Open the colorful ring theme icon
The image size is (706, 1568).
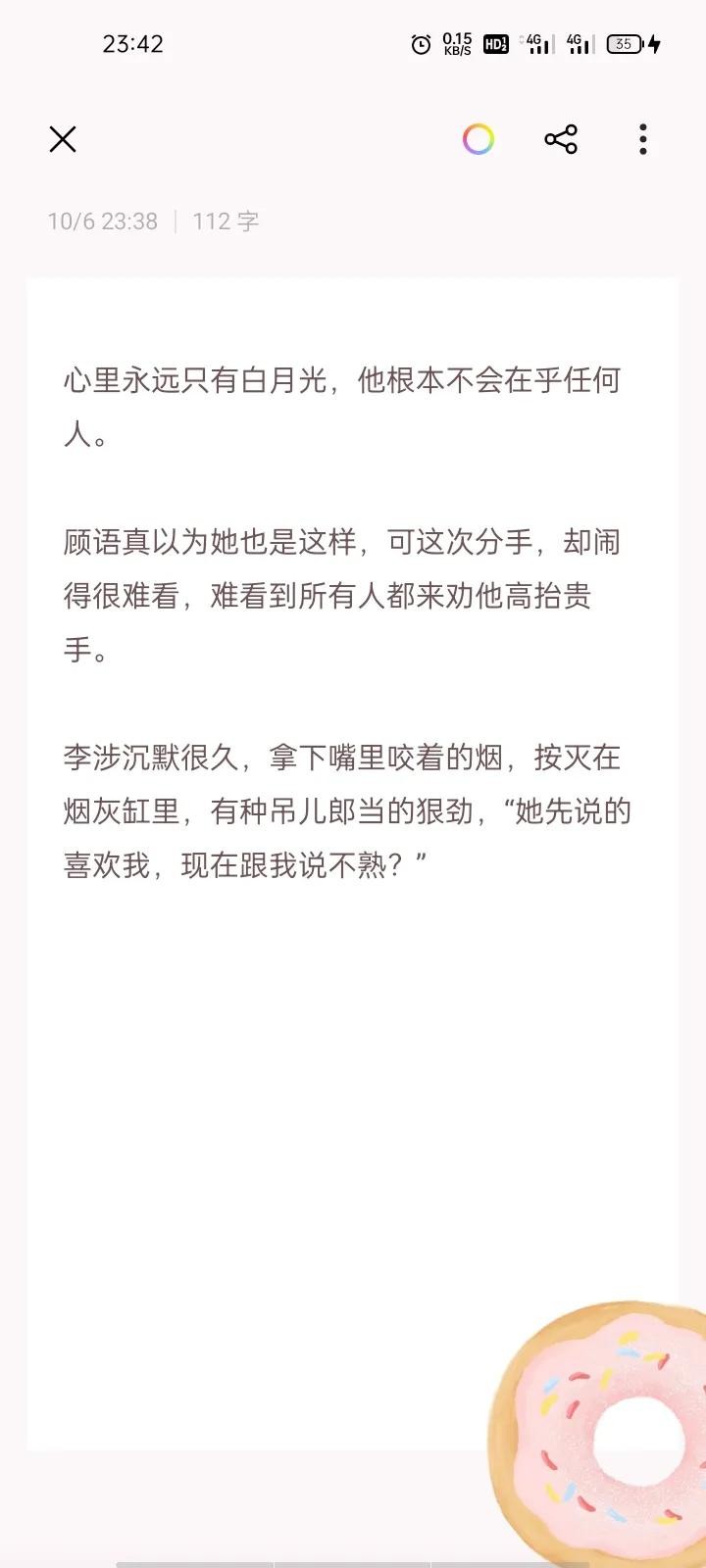[479, 140]
